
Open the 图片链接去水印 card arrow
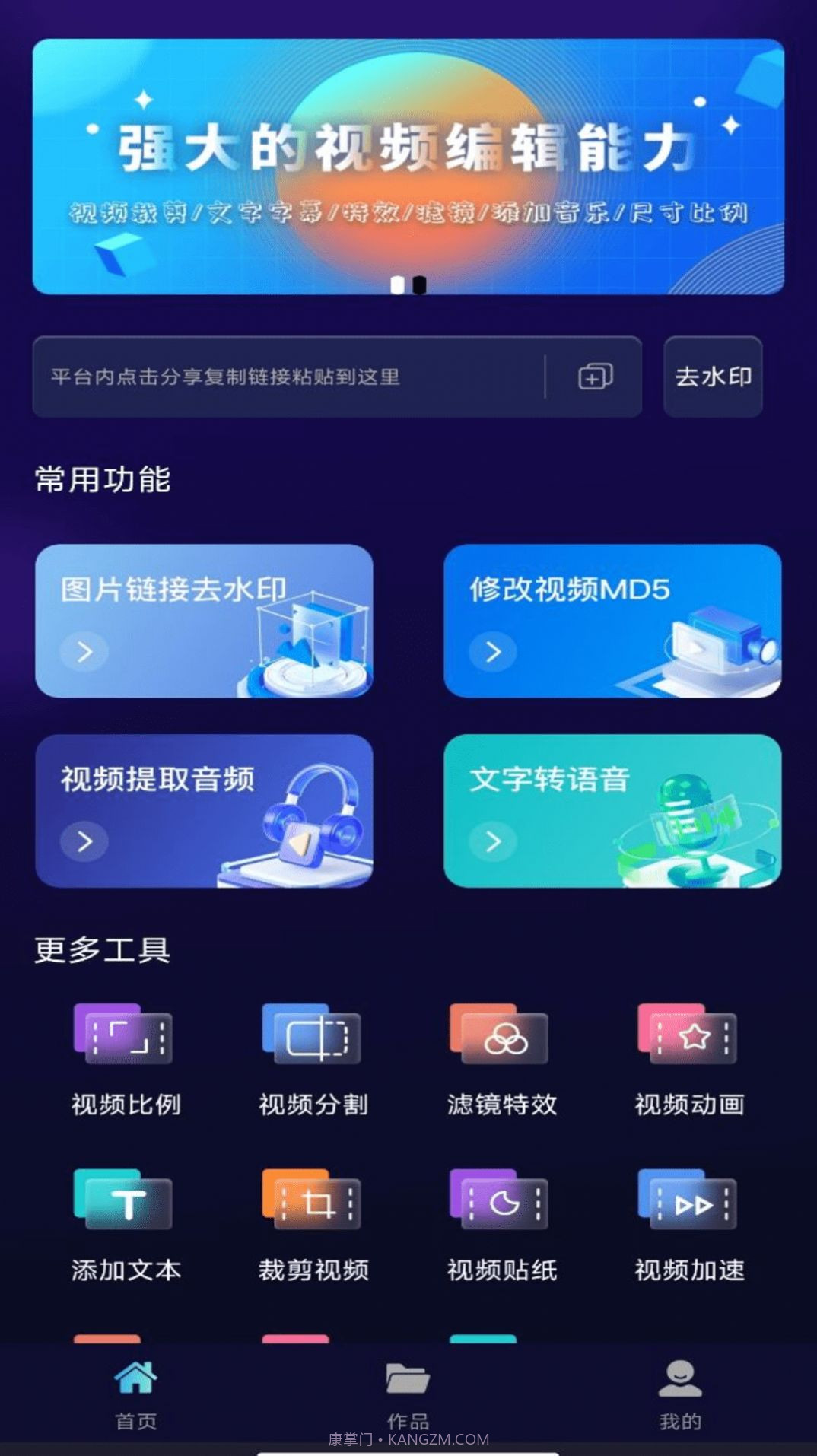coord(83,653)
